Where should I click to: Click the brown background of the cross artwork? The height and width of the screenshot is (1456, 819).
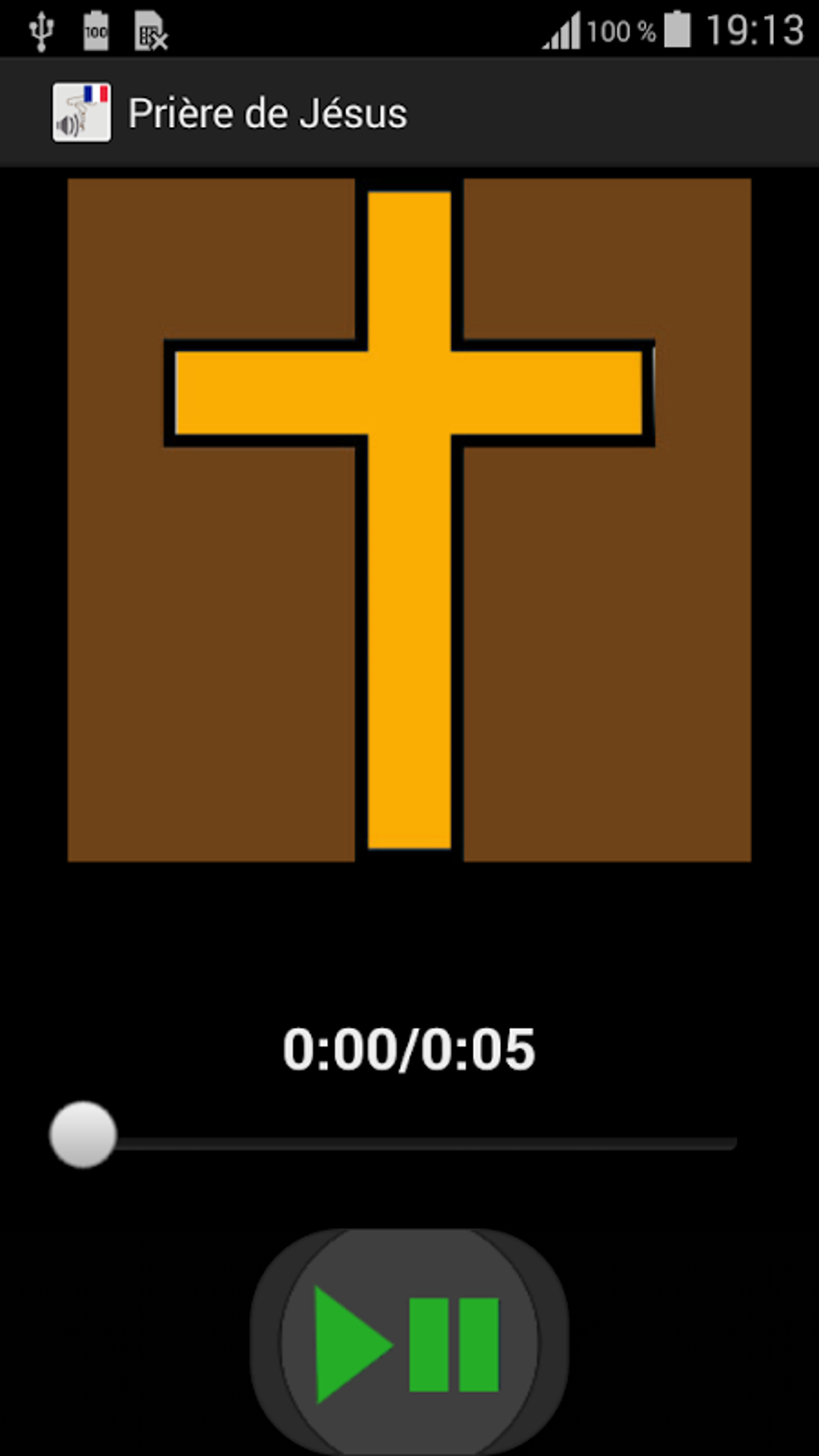pos(201,683)
